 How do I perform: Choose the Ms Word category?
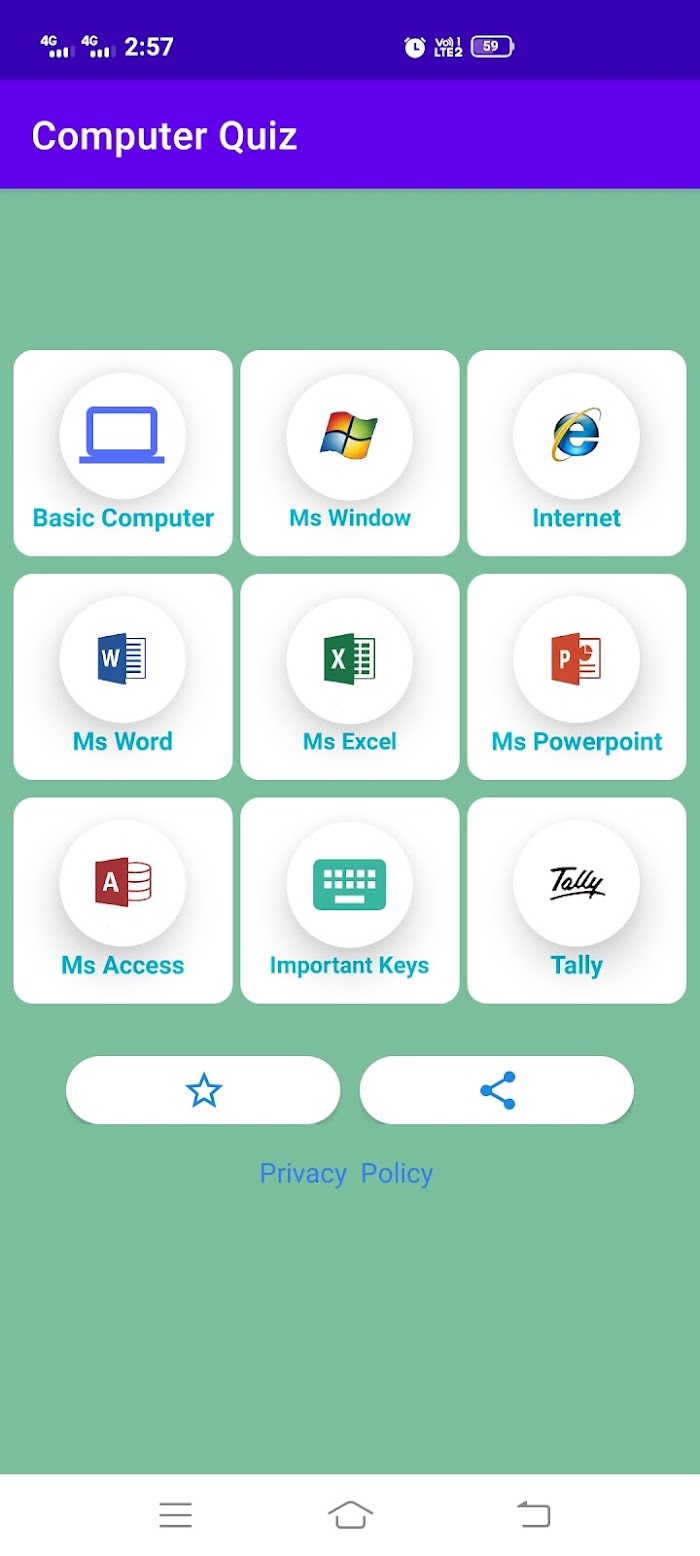123,677
